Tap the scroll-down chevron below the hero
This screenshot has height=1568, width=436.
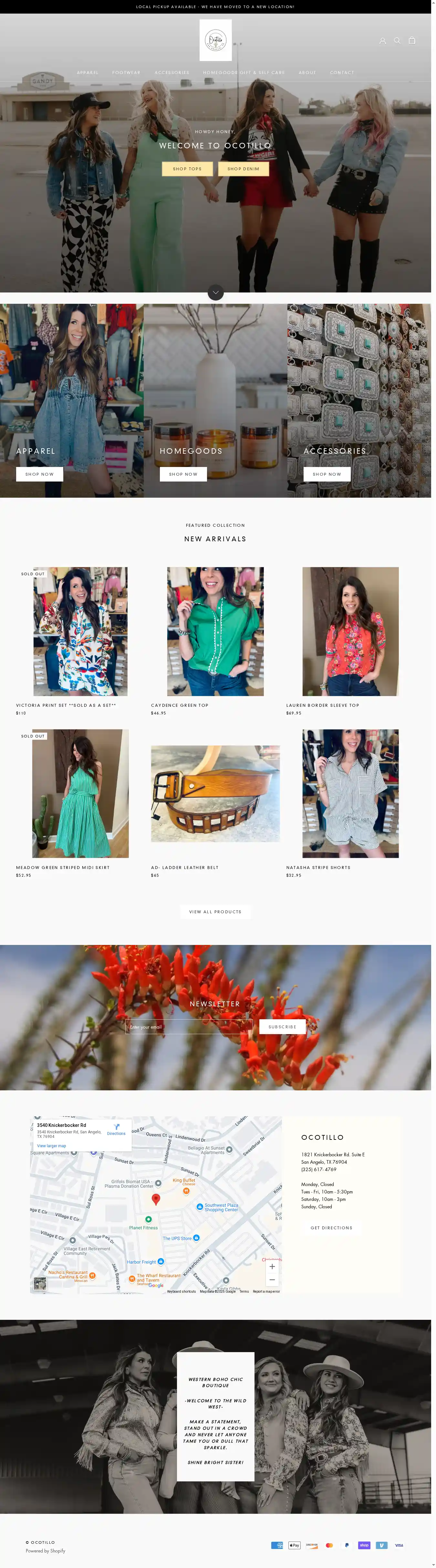(215, 292)
